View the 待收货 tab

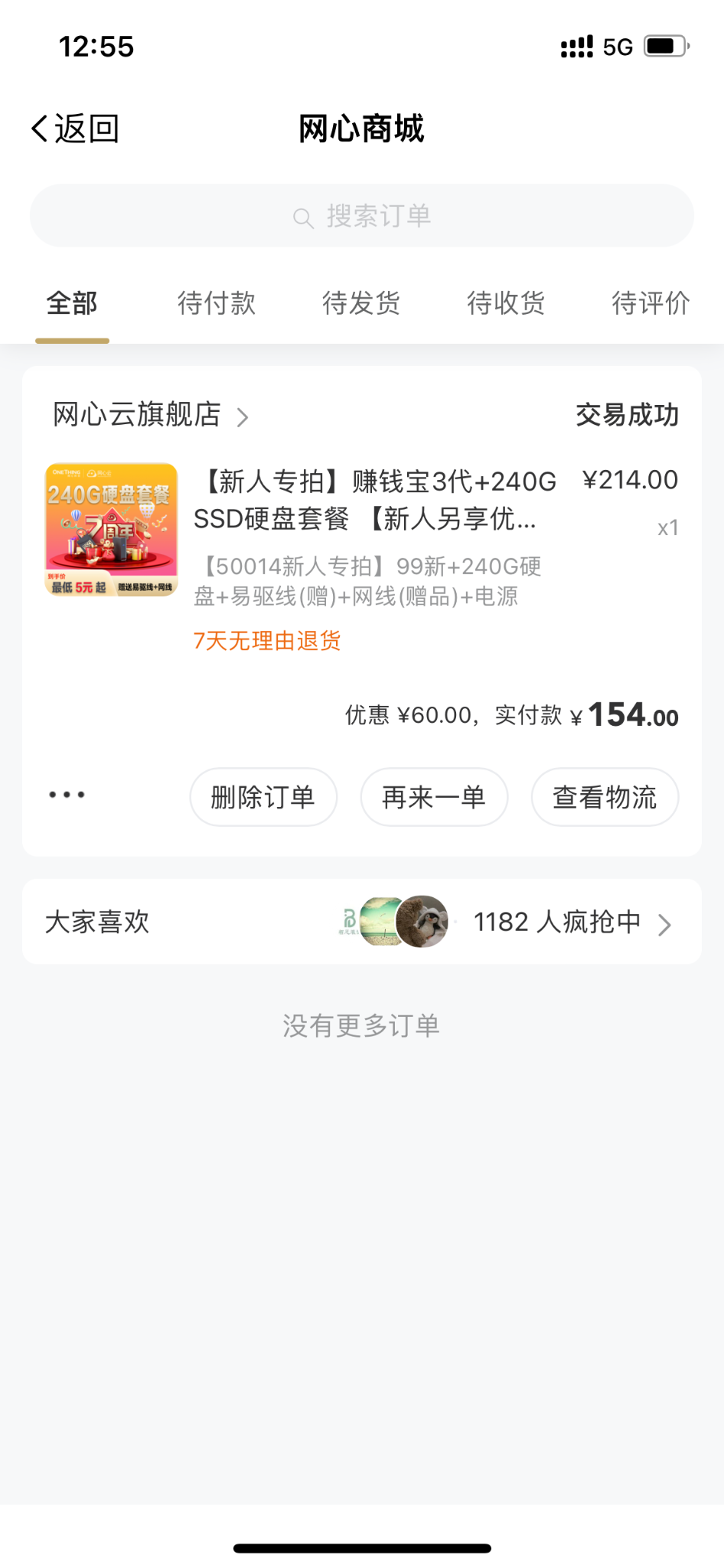[x=506, y=304]
